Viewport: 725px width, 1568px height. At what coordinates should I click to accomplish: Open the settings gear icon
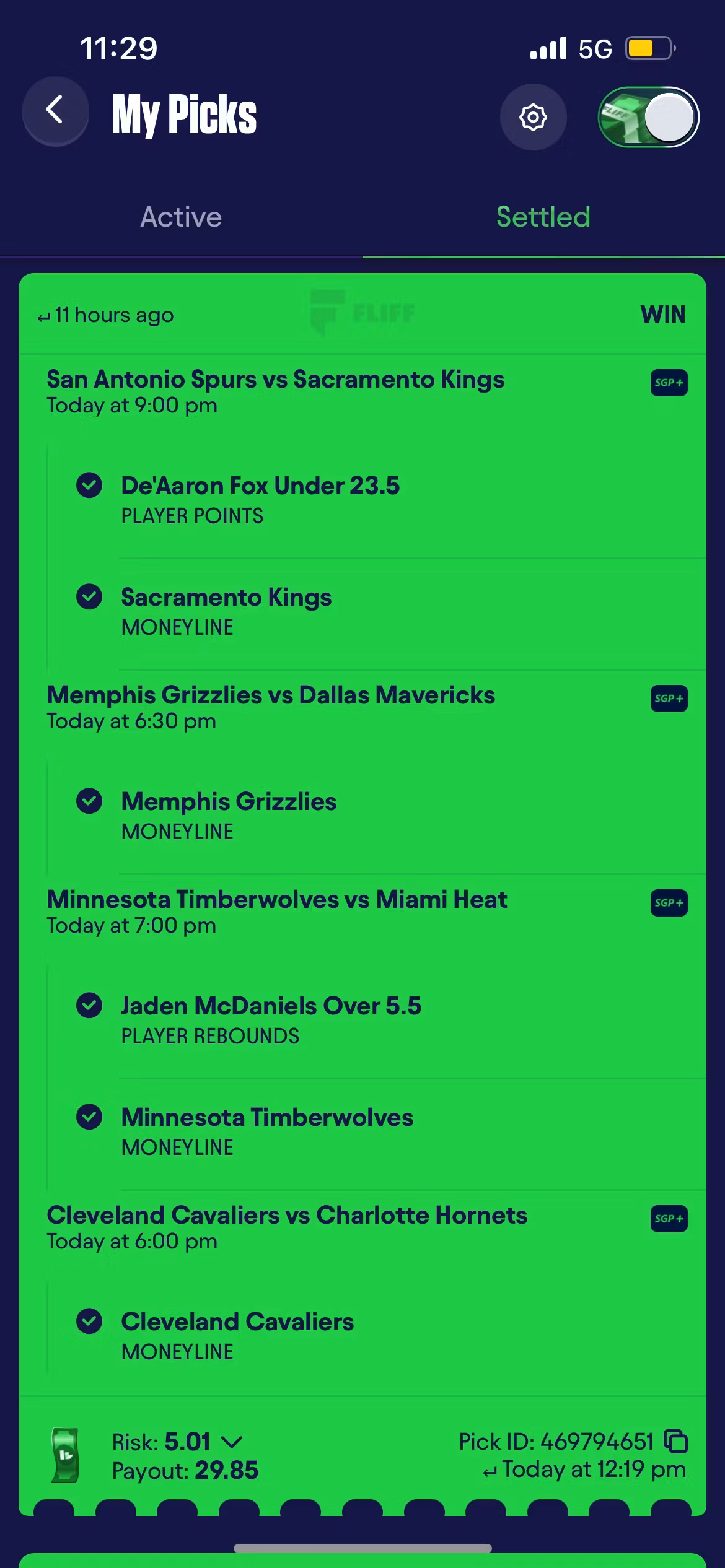pos(532,118)
